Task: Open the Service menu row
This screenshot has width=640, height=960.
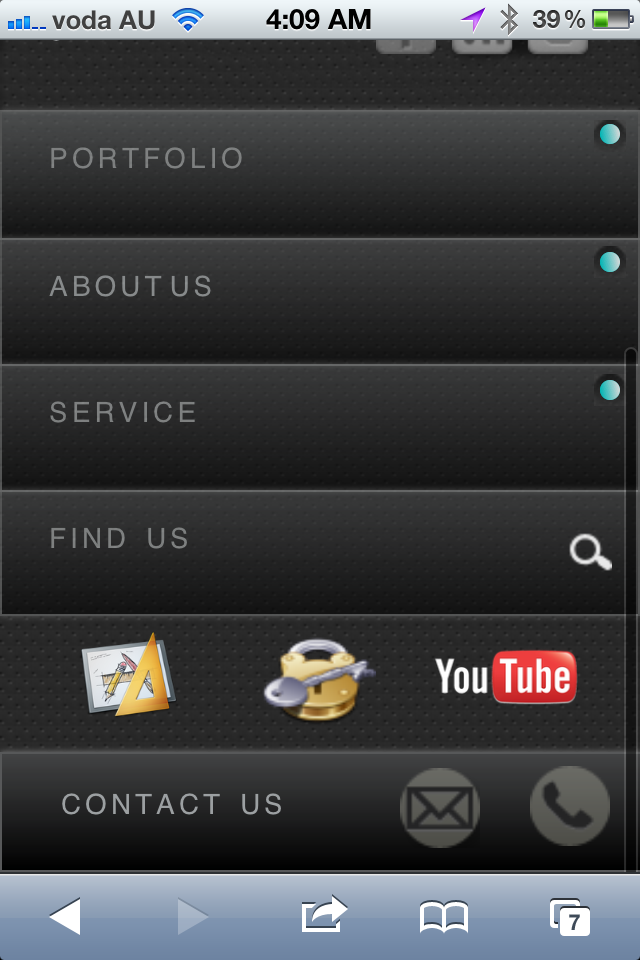Action: coord(124,412)
